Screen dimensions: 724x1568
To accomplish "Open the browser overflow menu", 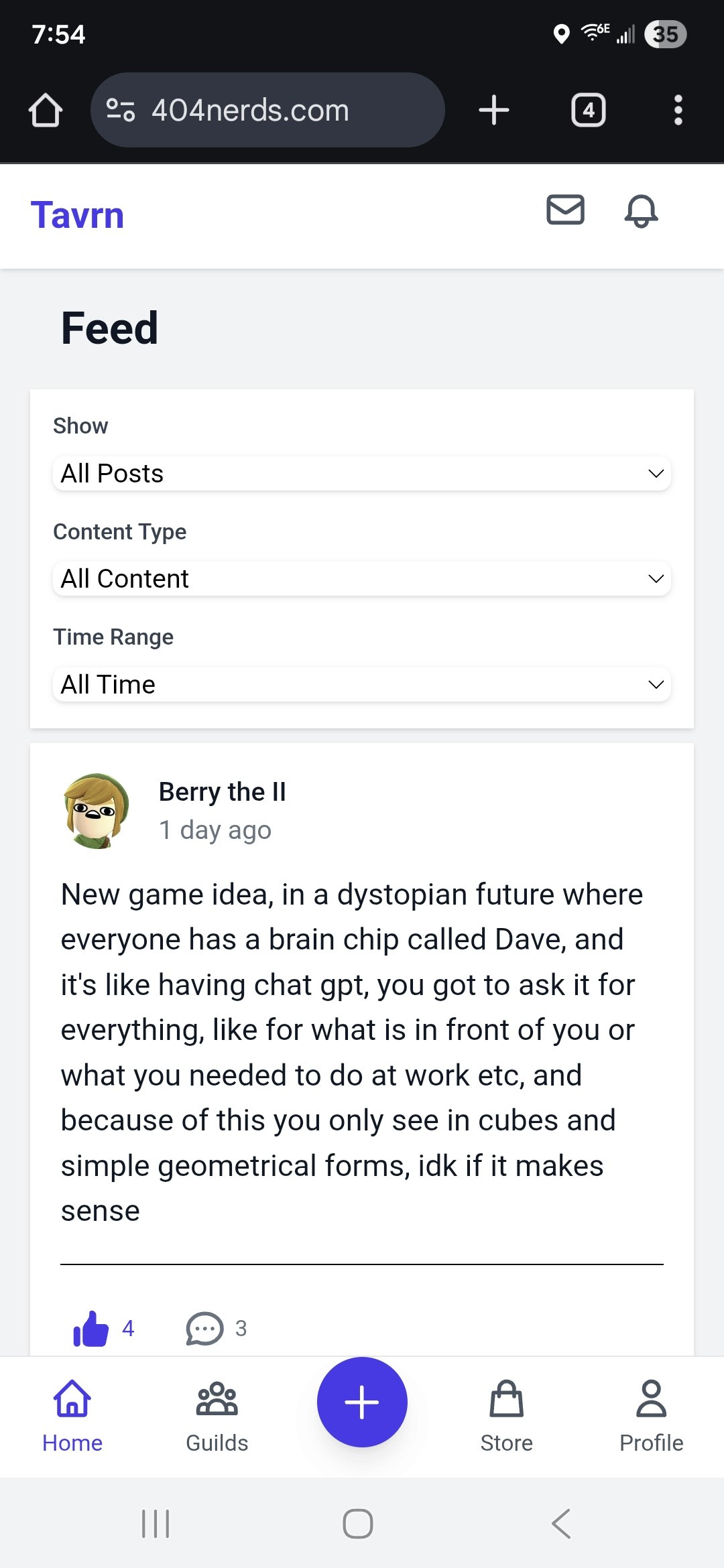I will 678,110.
